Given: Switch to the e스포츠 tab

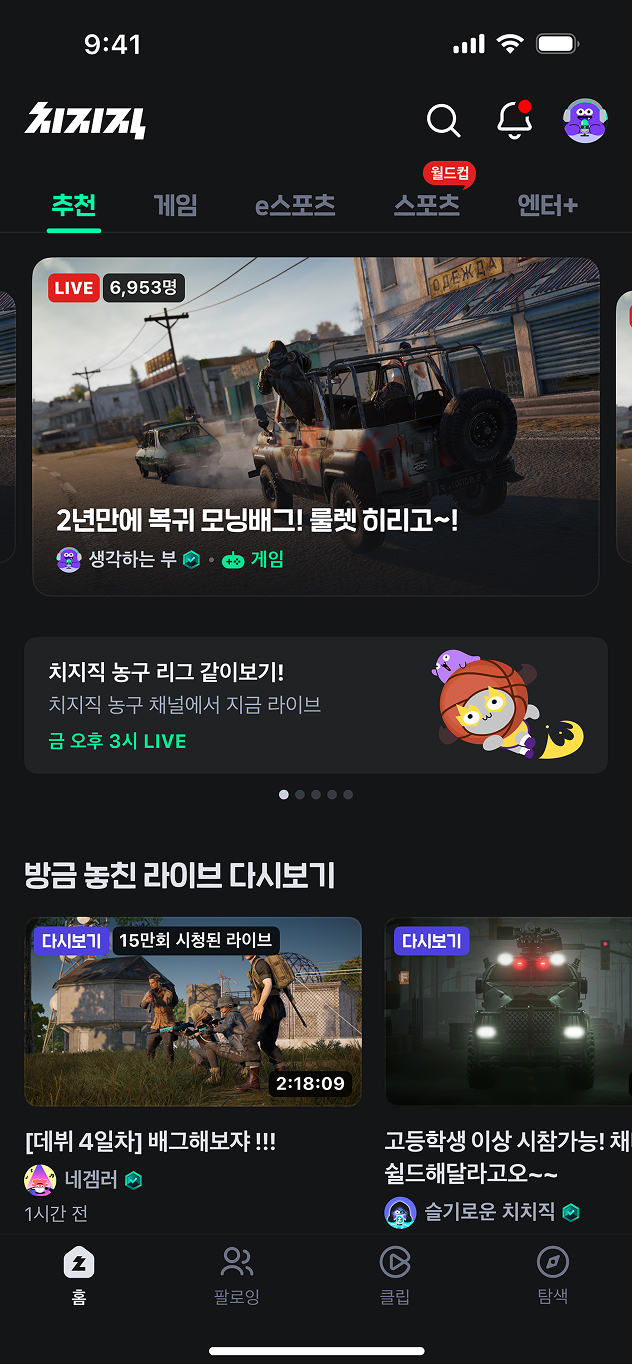Looking at the screenshot, I should (295, 206).
